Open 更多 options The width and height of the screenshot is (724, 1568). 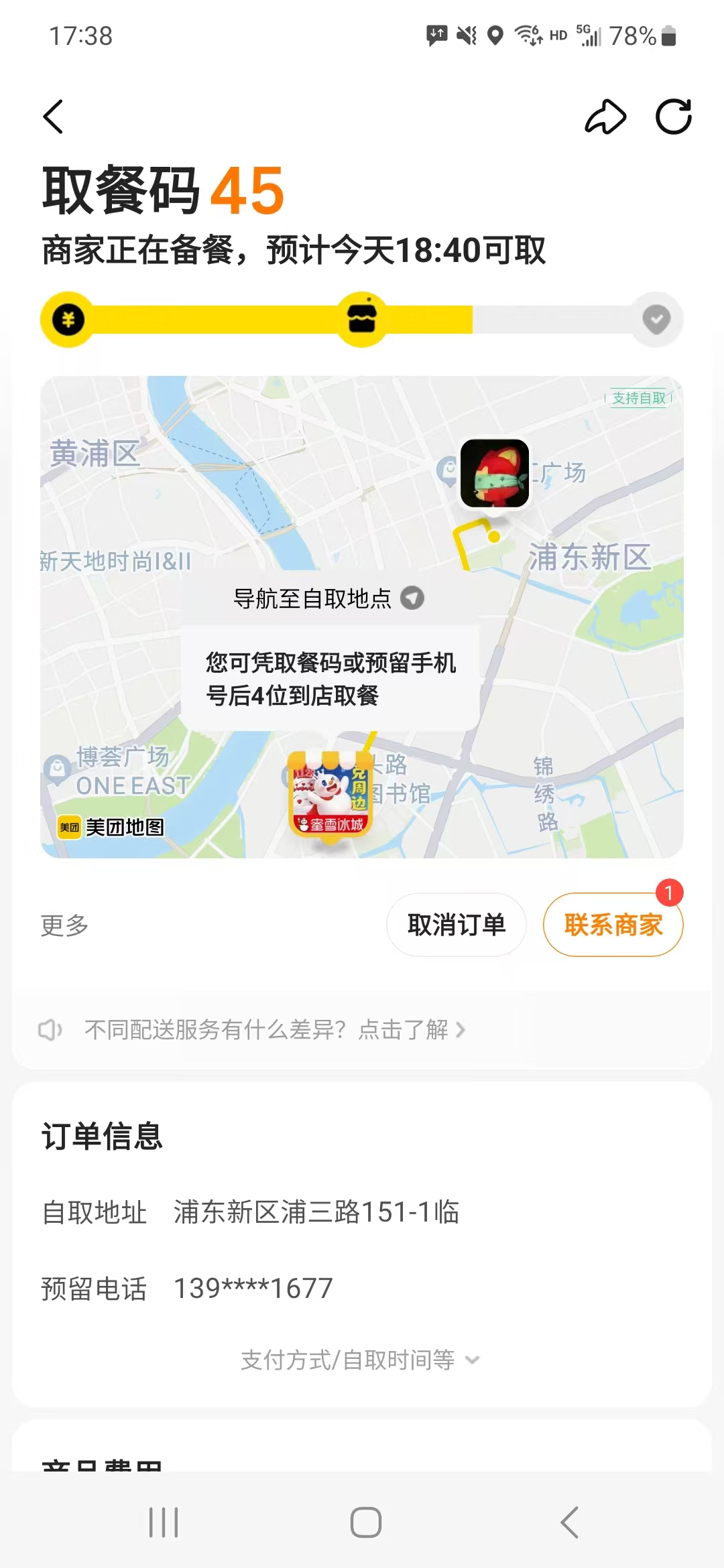pyautogui.click(x=65, y=925)
